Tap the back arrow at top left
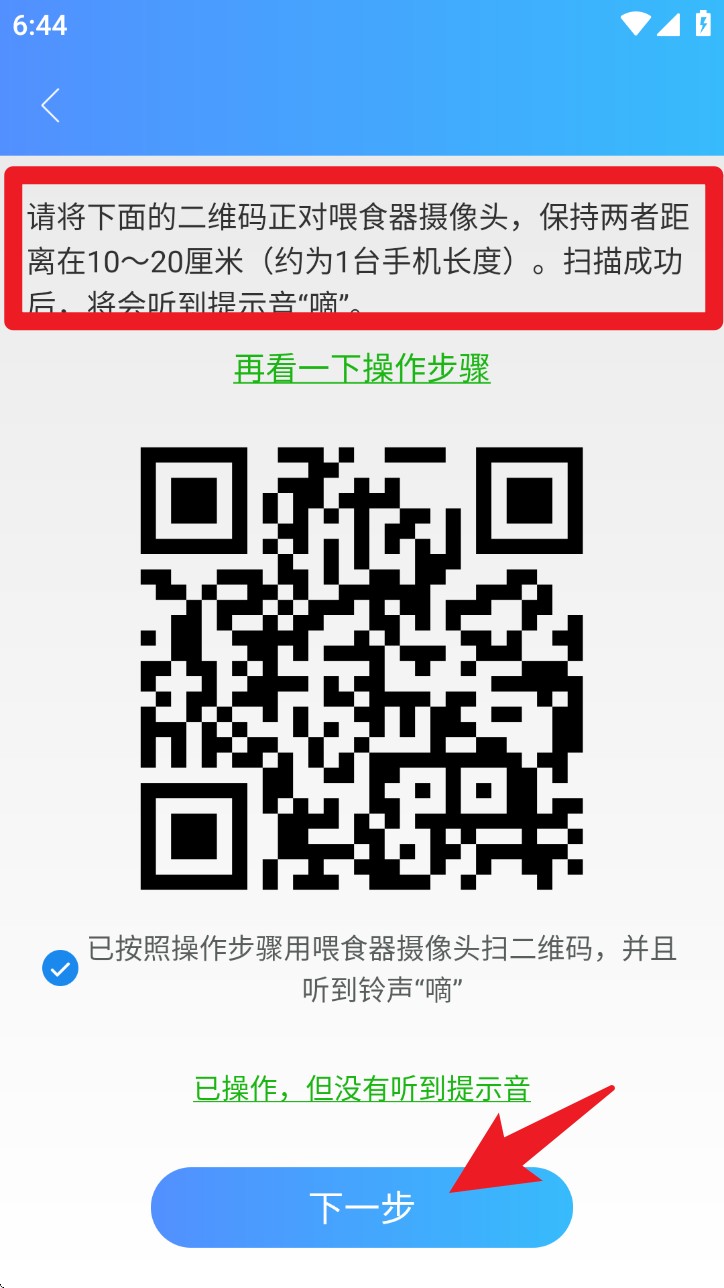This screenshot has height=1288, width=724. pyautogui.click(x=50, y=106)
